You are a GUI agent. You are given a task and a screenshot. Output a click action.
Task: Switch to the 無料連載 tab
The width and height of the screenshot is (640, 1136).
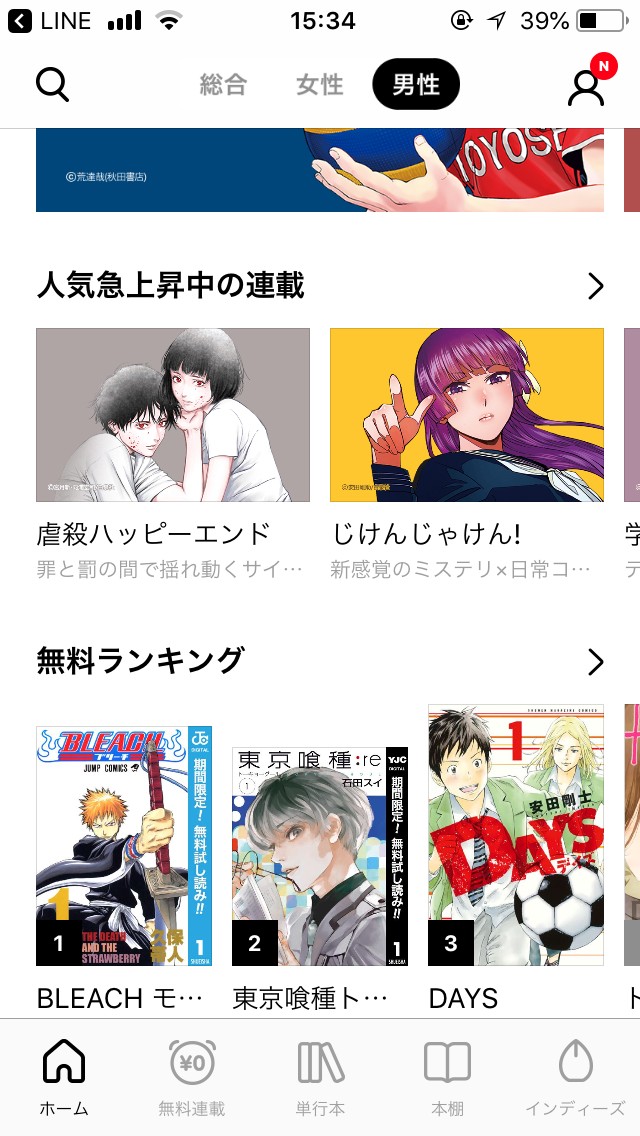(192, 1076)
